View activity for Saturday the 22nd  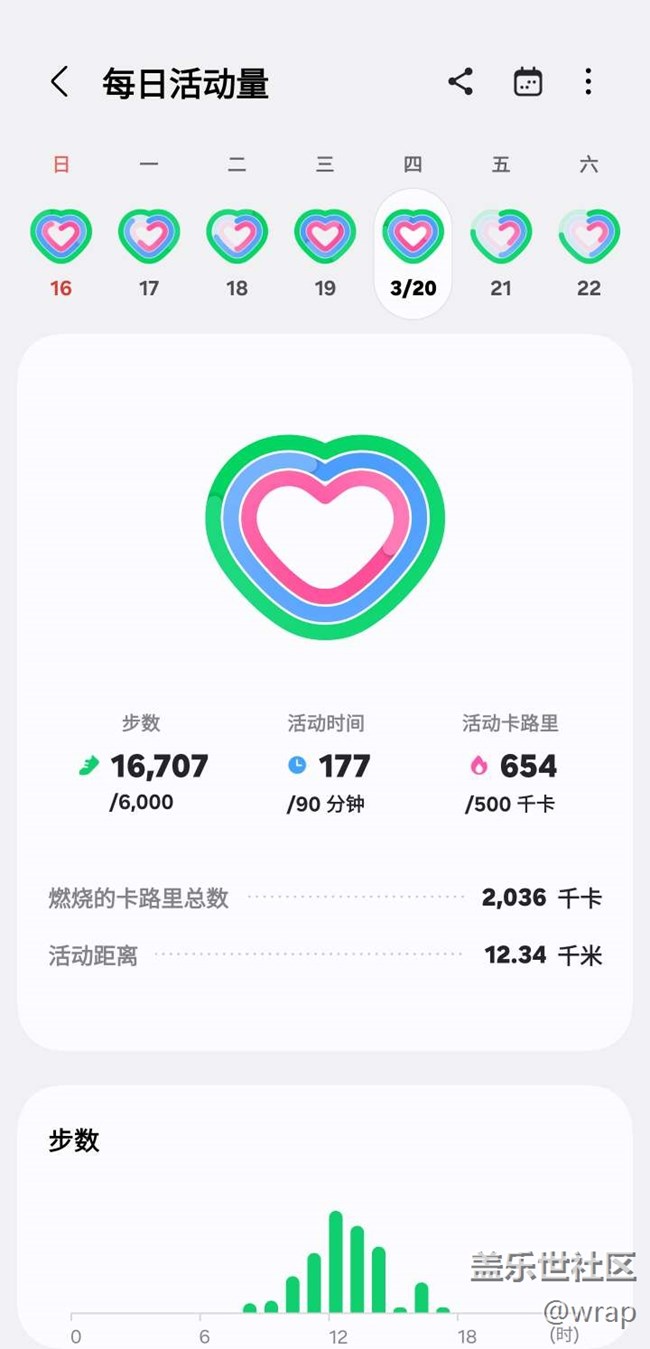click(589, 253)
